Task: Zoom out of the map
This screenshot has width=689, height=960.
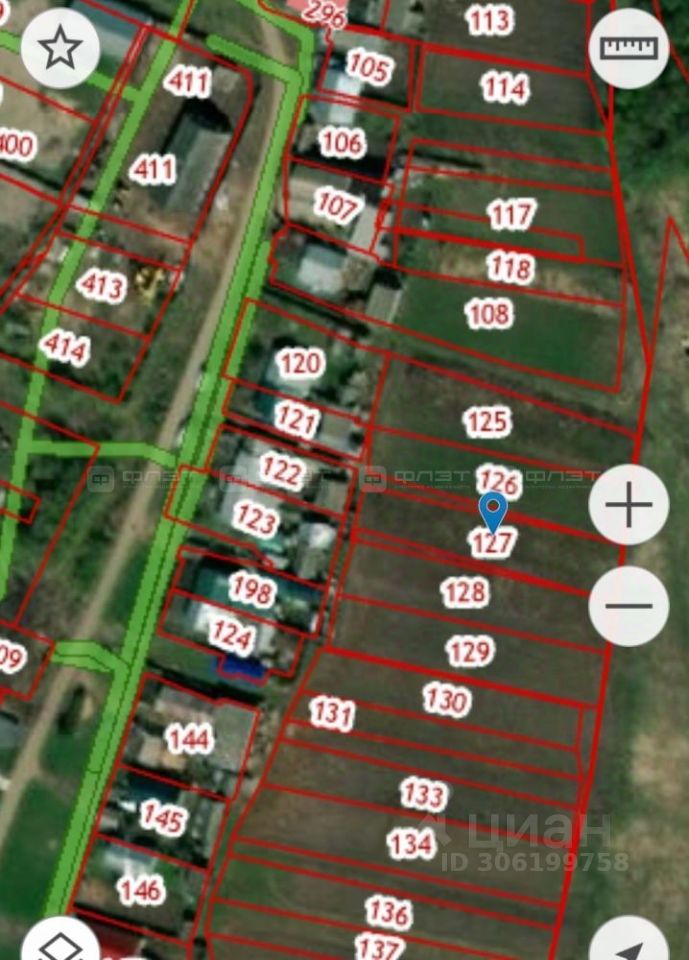Action: (x=628, y=606)
